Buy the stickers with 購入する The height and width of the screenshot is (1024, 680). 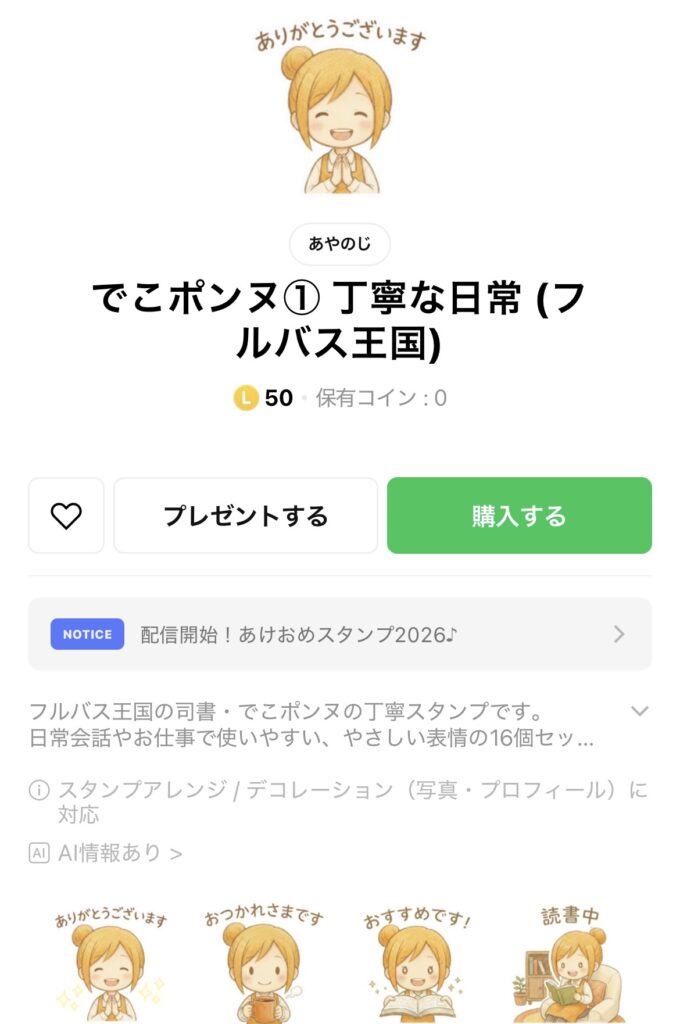coord(519,515)
